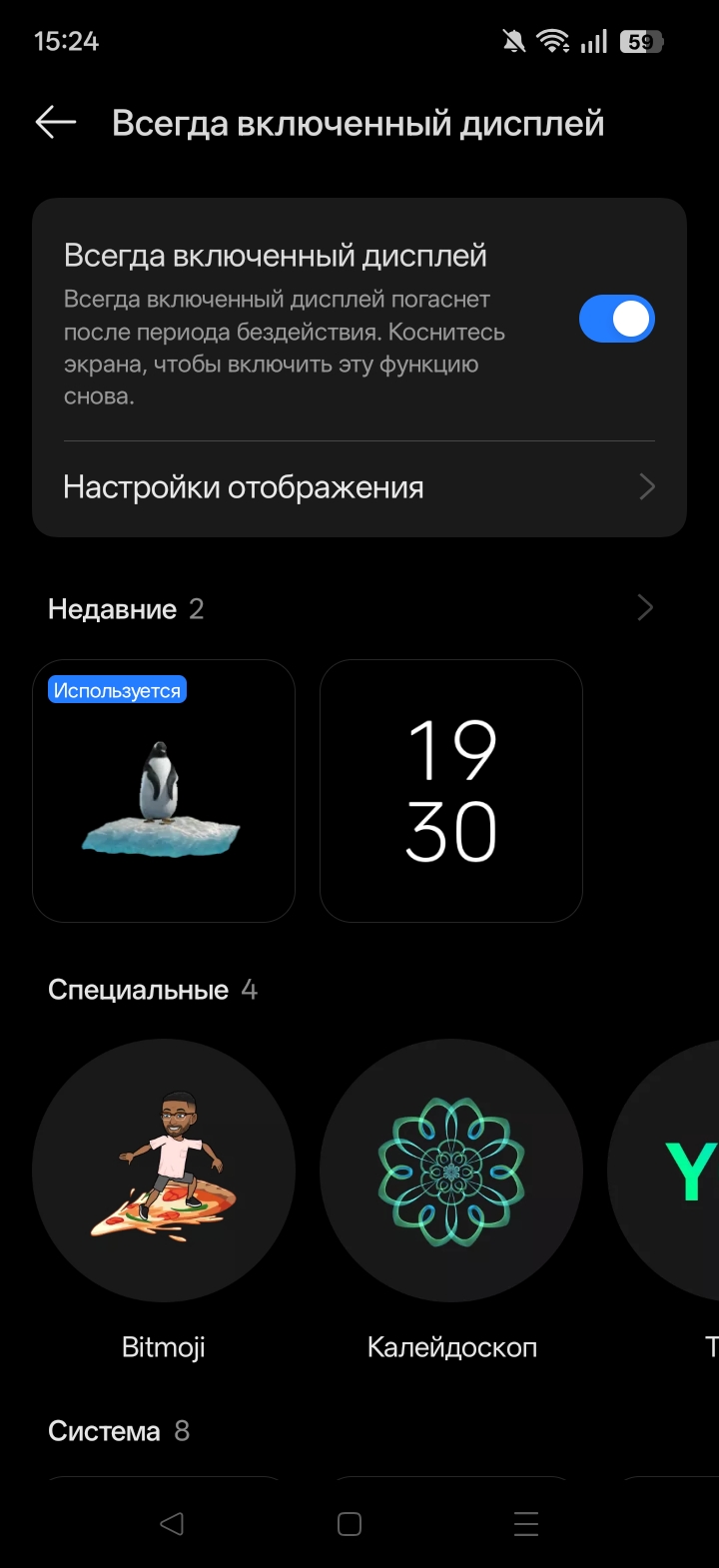Viewport: 719px width, 1568px height.
Task: Tap the system home button
Action: [x=350, y=1524]
